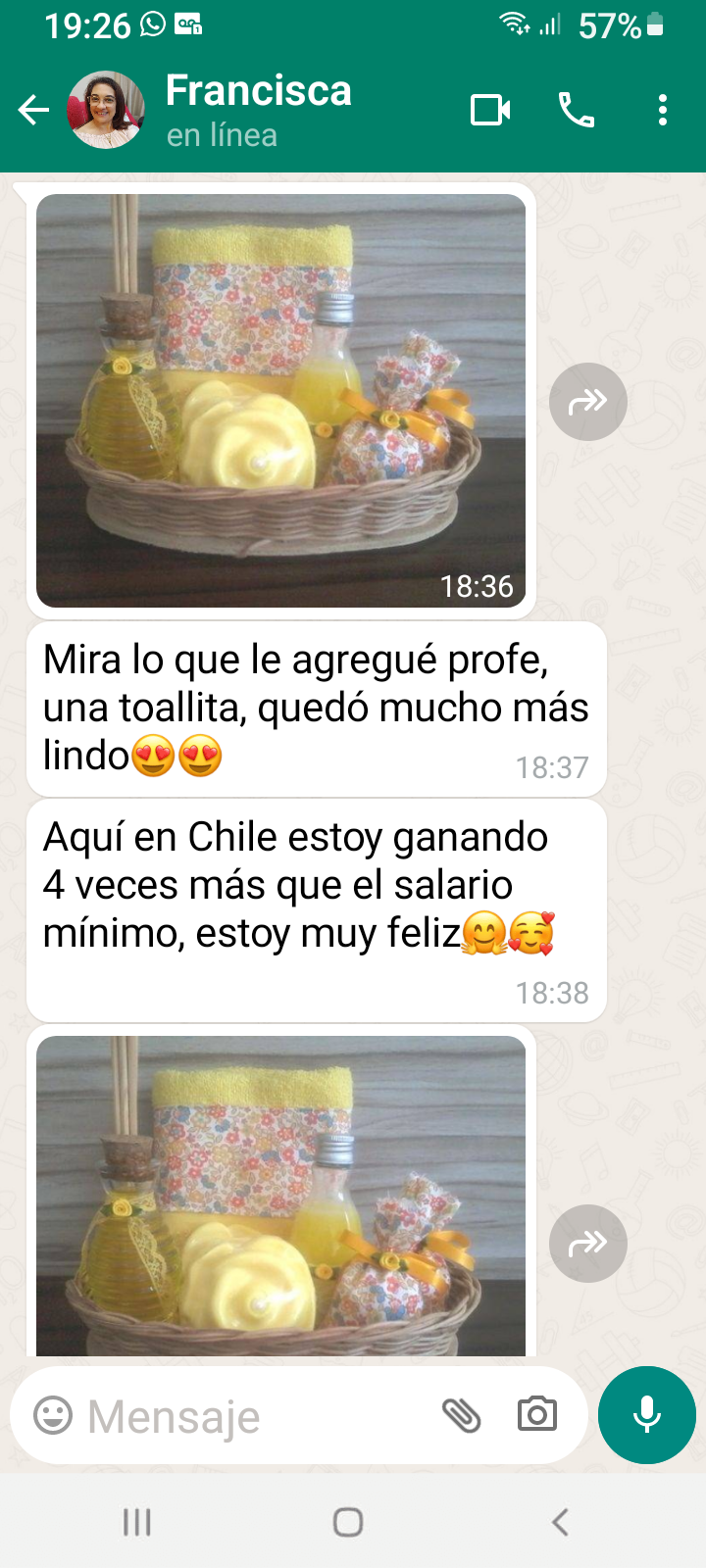This screenshot has width=706, height=1568.
Task: Open the camera to take a photo
Action: coord(536,1415)
